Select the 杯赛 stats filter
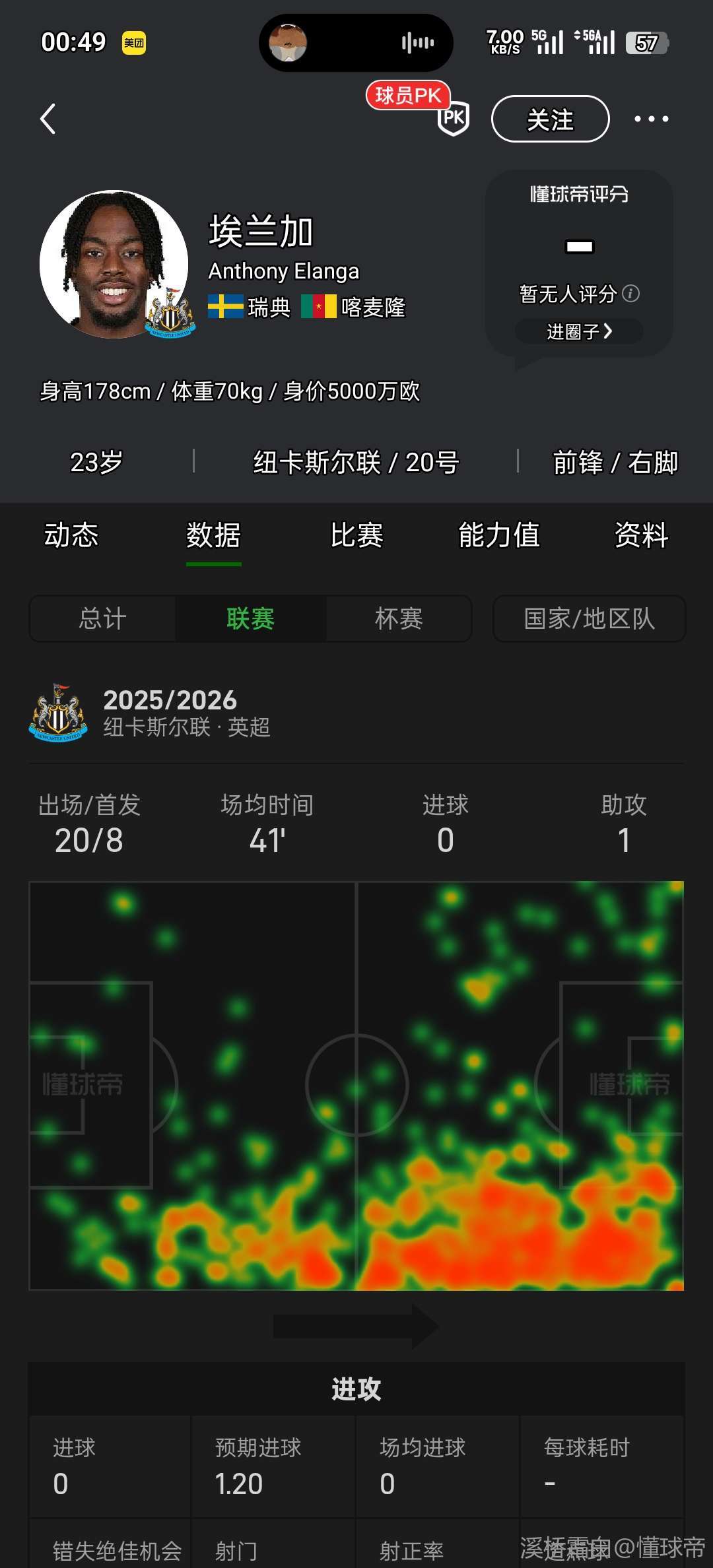The image size is (713, 1568). tap(399, 619)
